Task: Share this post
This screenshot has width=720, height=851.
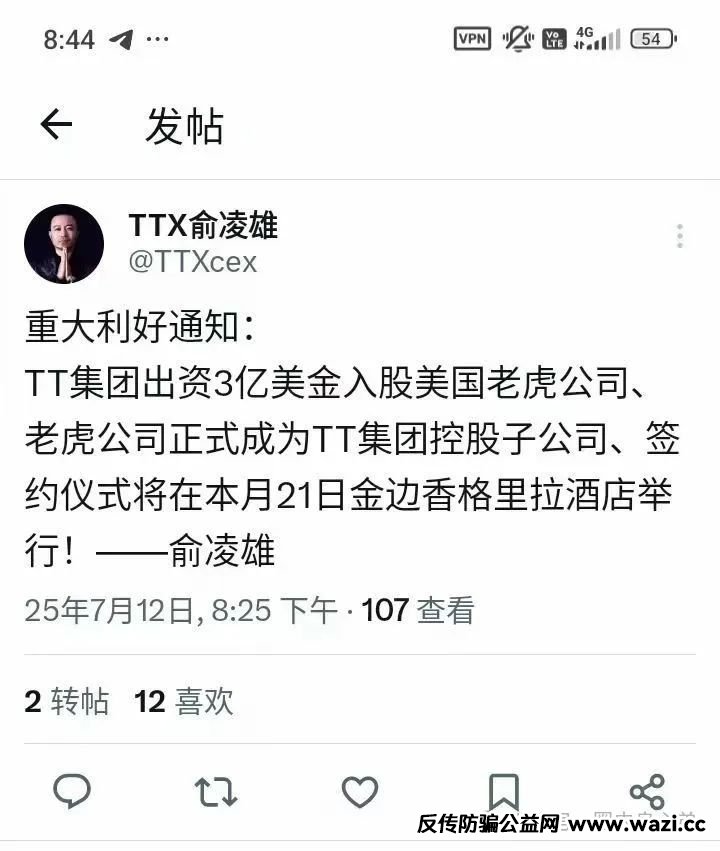Action: click(647, 791)
